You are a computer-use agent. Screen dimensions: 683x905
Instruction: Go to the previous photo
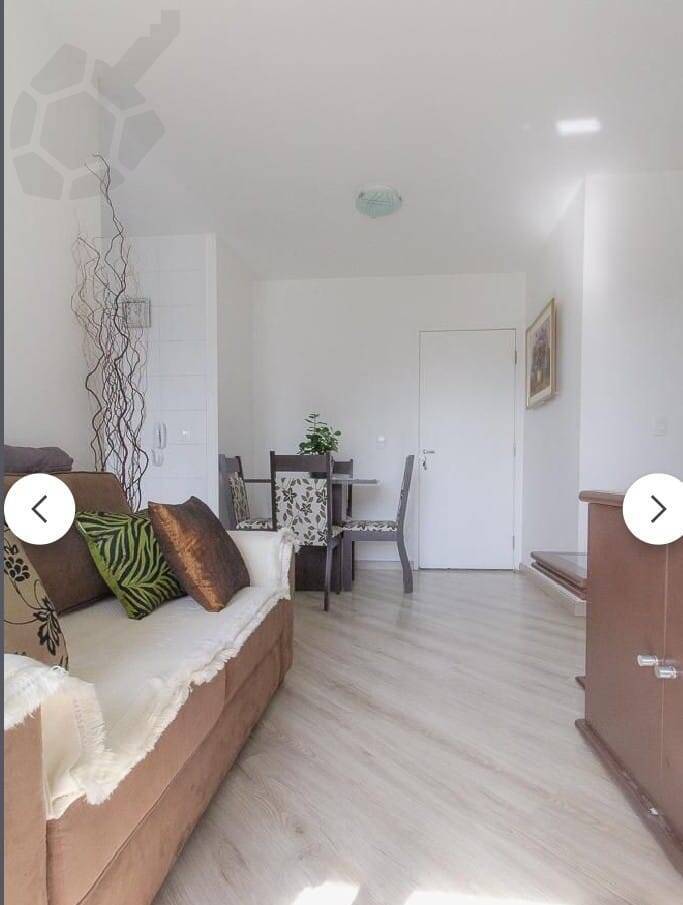coord(39,509)
